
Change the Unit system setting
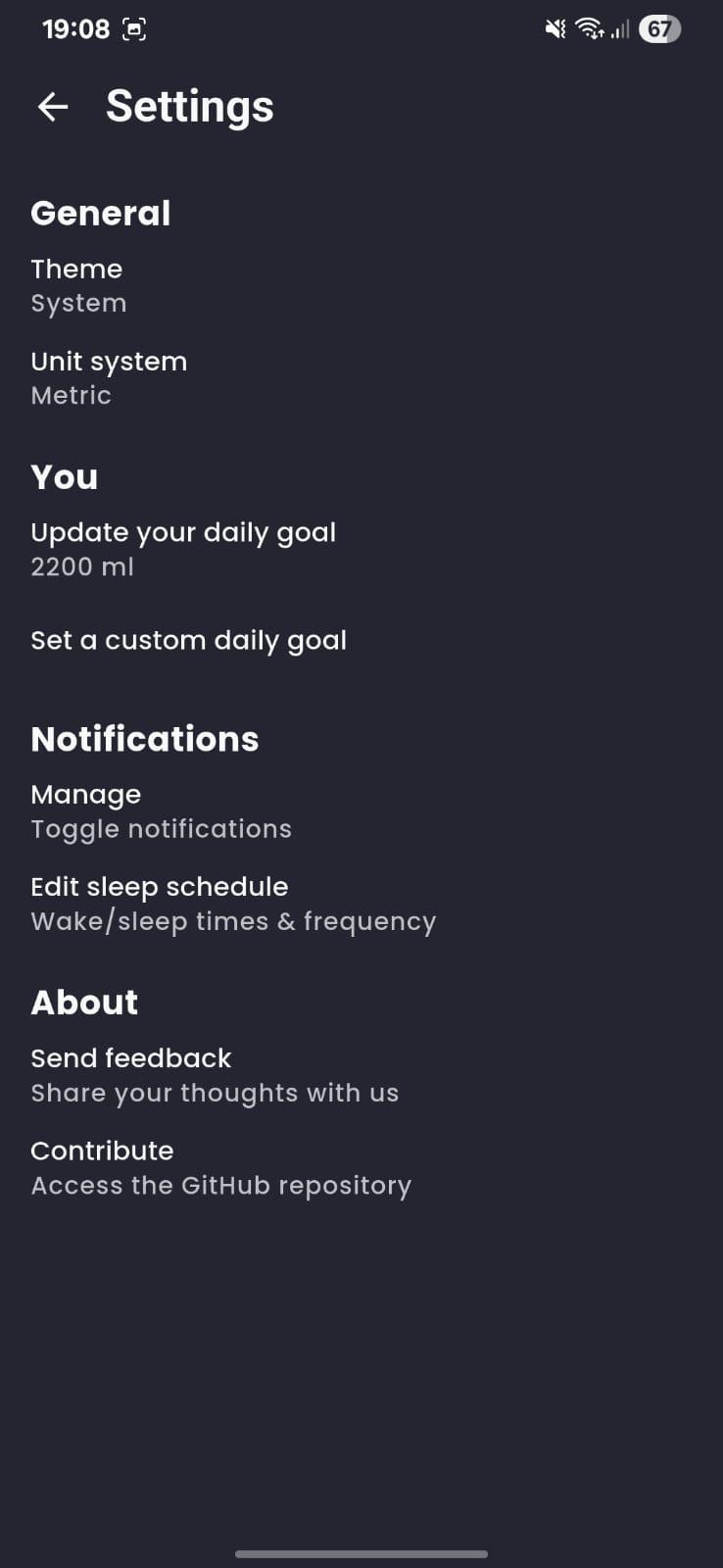point(108,378)
